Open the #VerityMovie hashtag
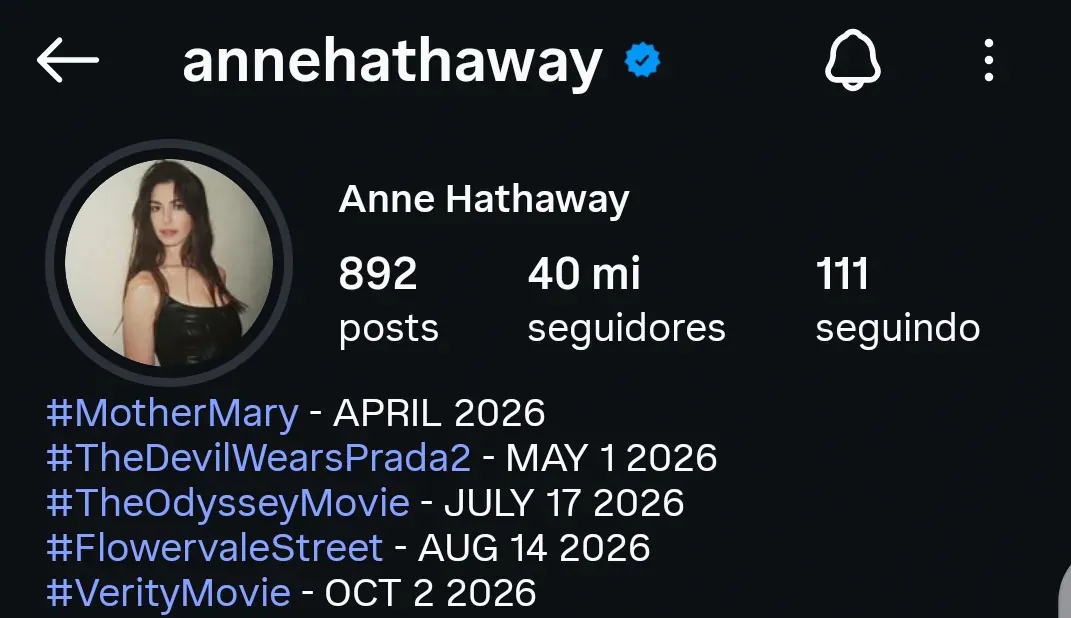1071x618 pixels. tap(168, 593)
